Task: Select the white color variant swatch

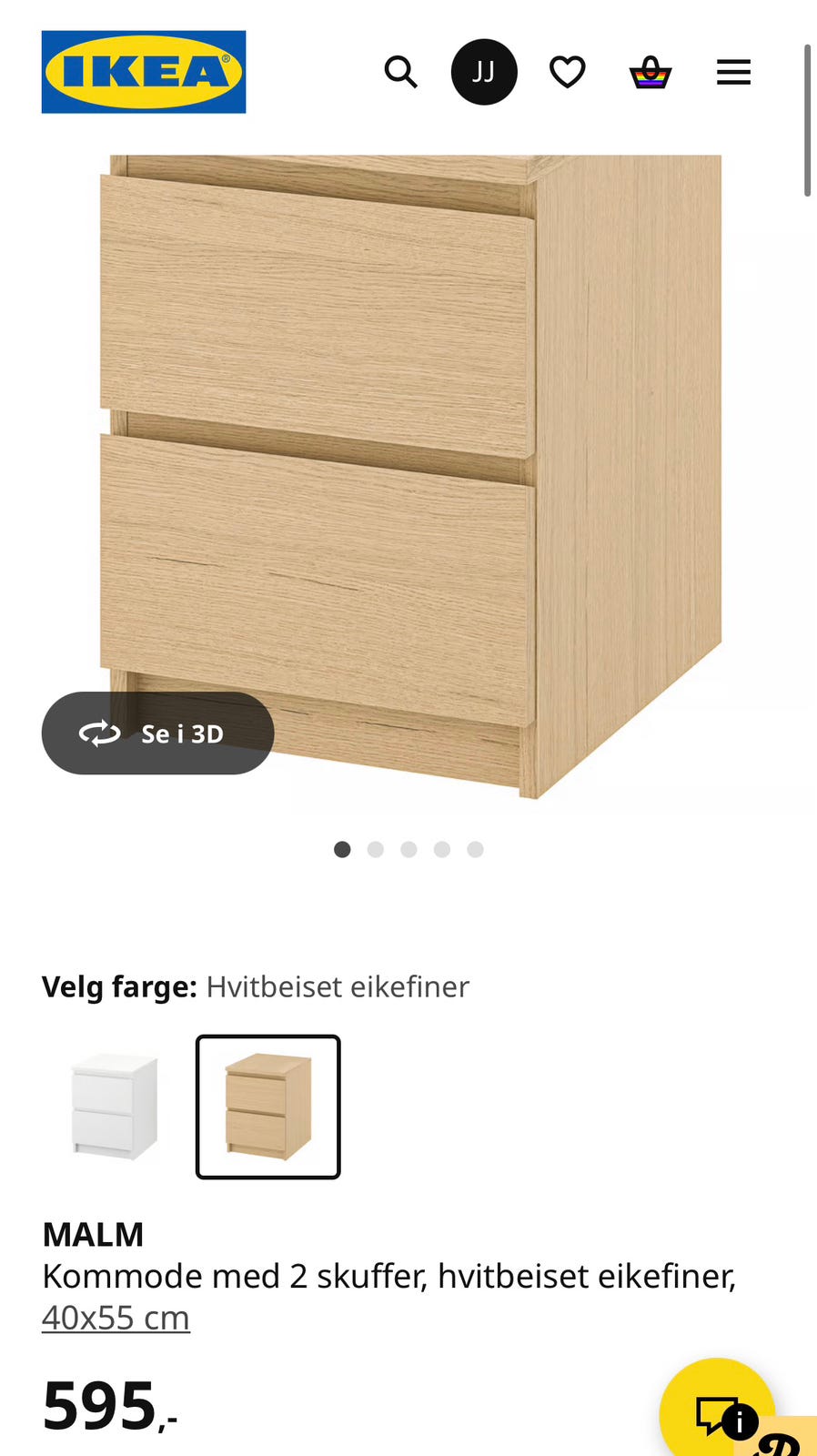Action: (x=112, y=1107)
